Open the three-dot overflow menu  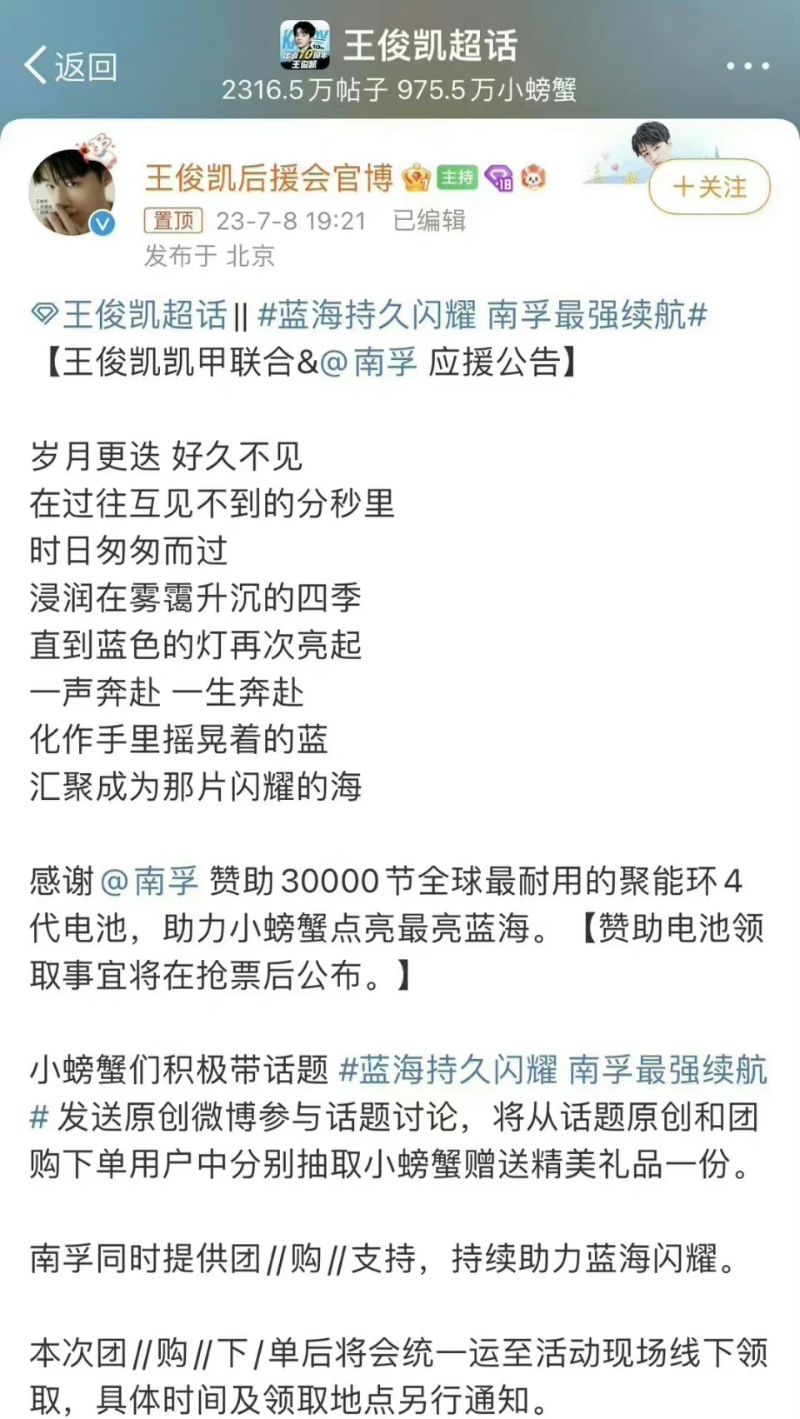click(748, 67)
